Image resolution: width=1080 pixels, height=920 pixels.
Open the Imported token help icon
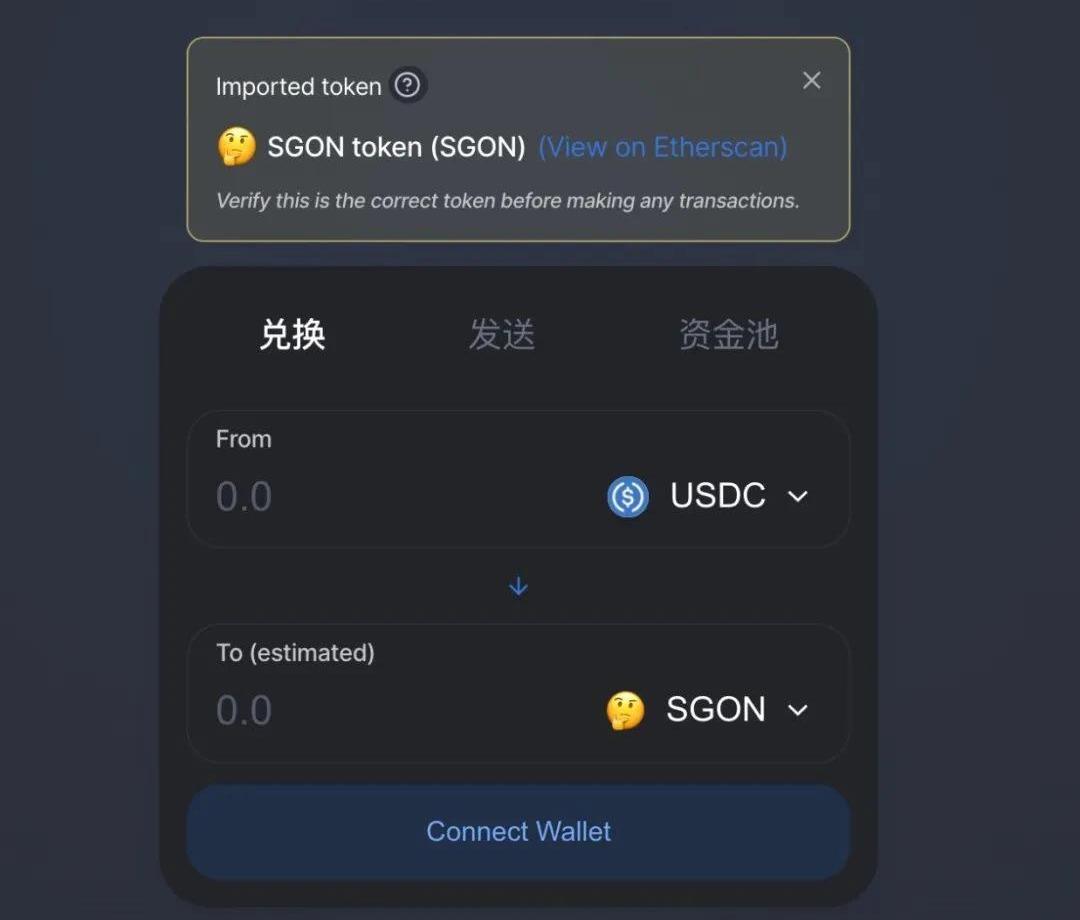[x=407, y=86]
